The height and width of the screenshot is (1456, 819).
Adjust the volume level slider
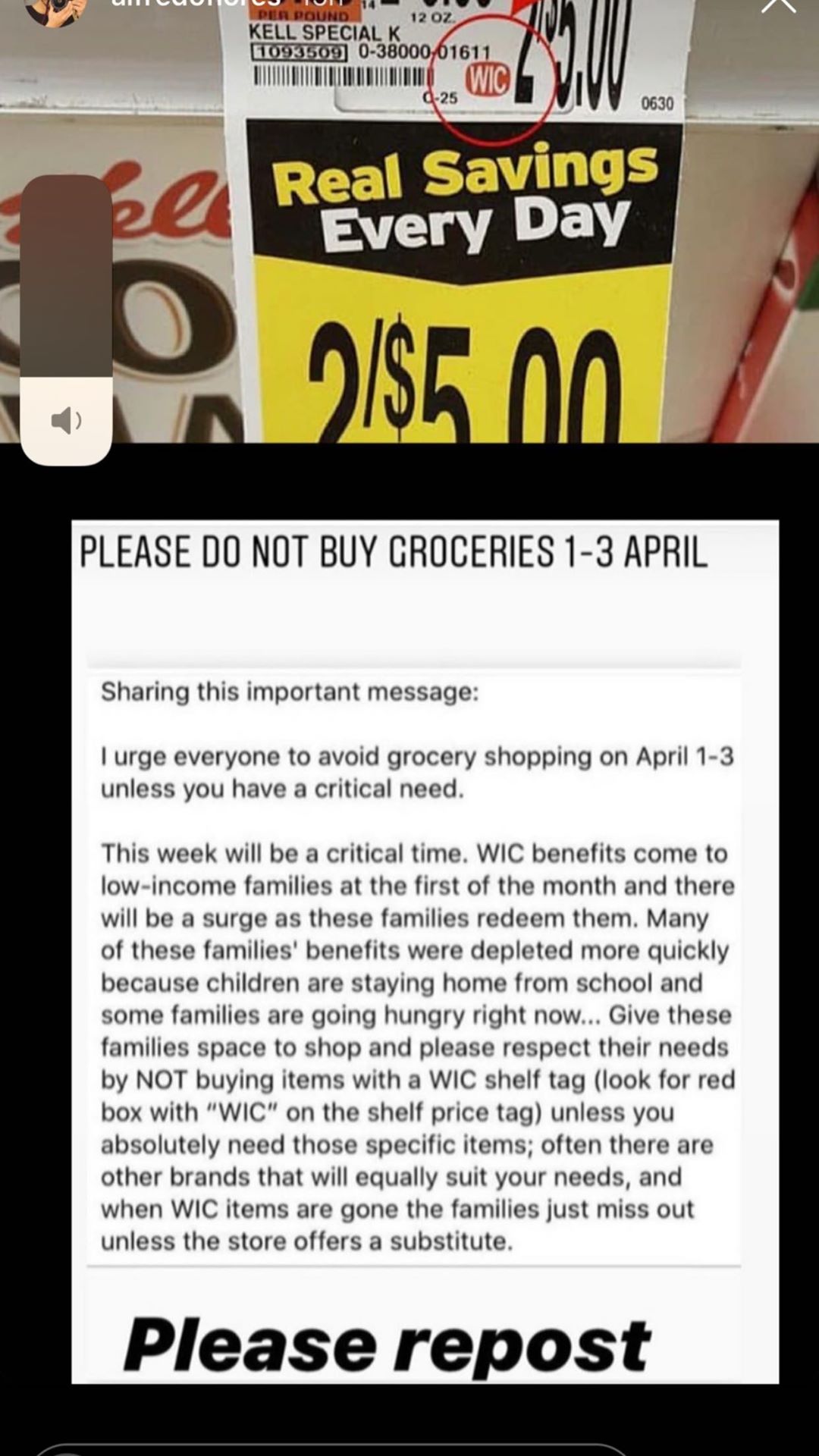point(67,320)
